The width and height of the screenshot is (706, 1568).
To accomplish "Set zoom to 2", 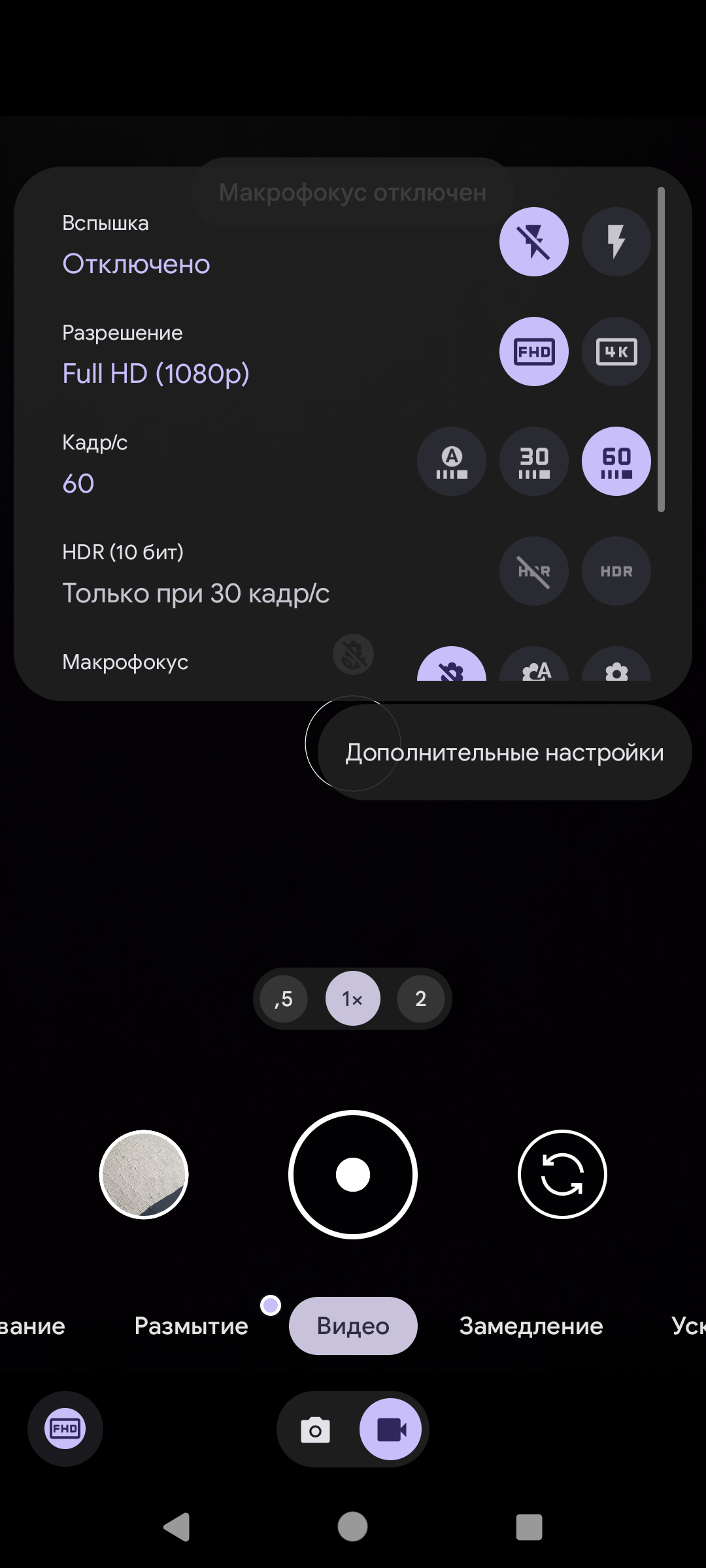I will (x=420, y=999).
